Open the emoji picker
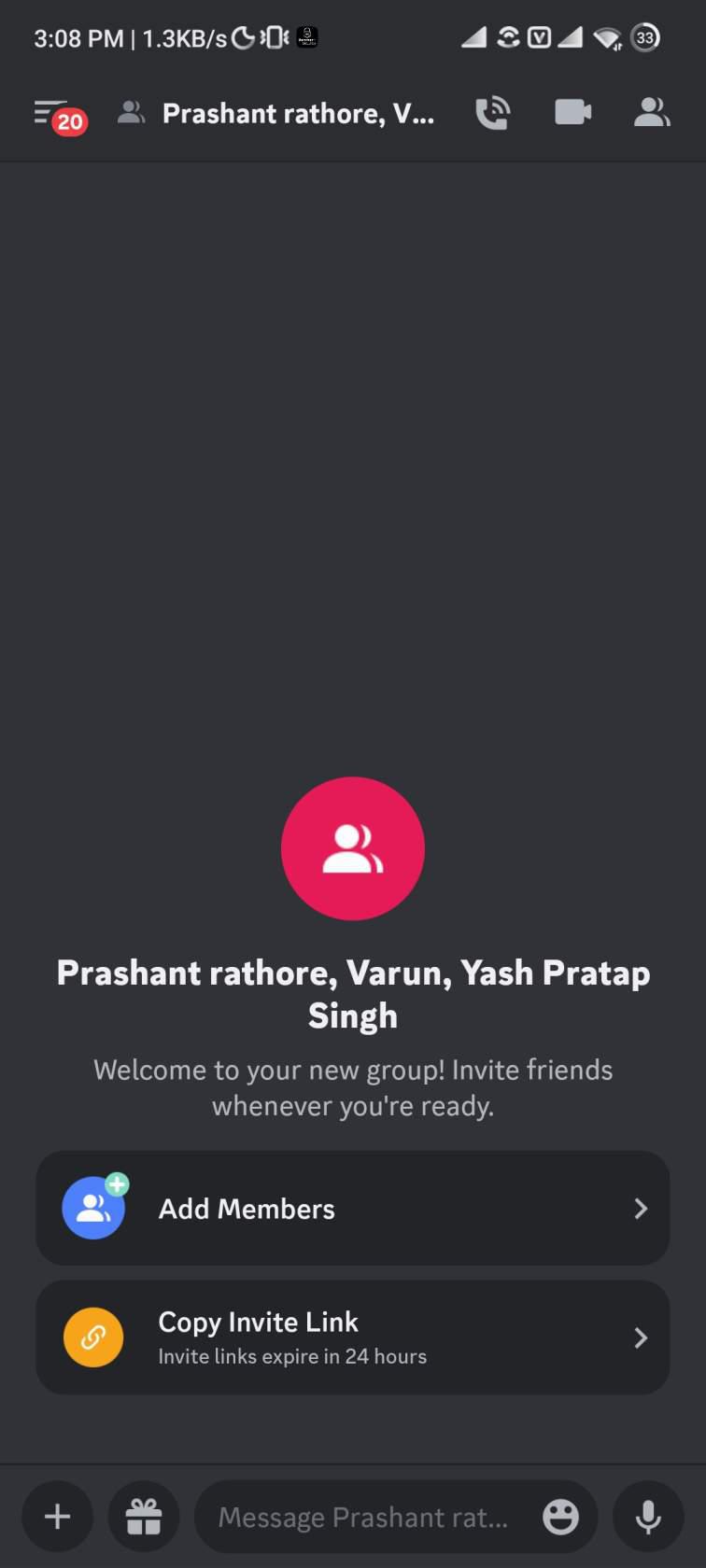The height and width of the screenshot is (1568, 706). 560,1518
